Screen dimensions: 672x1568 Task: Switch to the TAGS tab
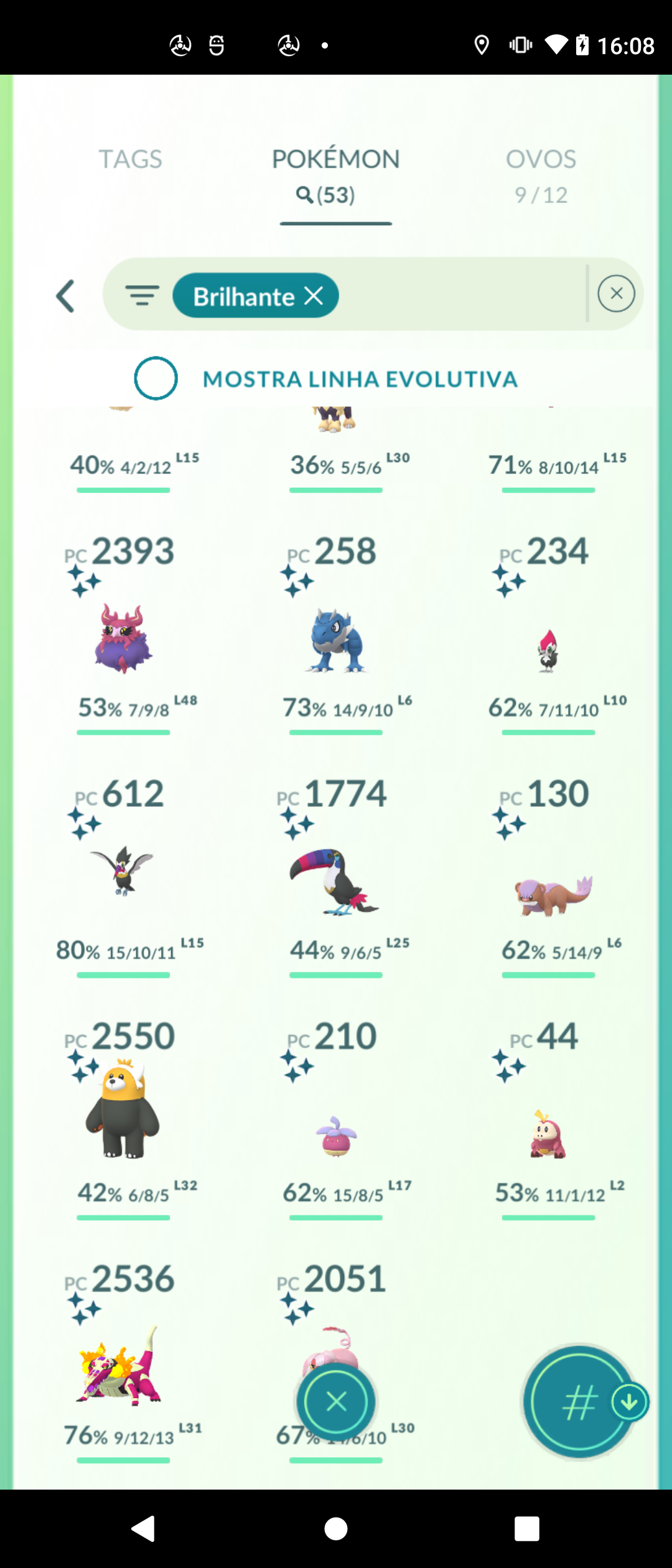pos(130,159)
